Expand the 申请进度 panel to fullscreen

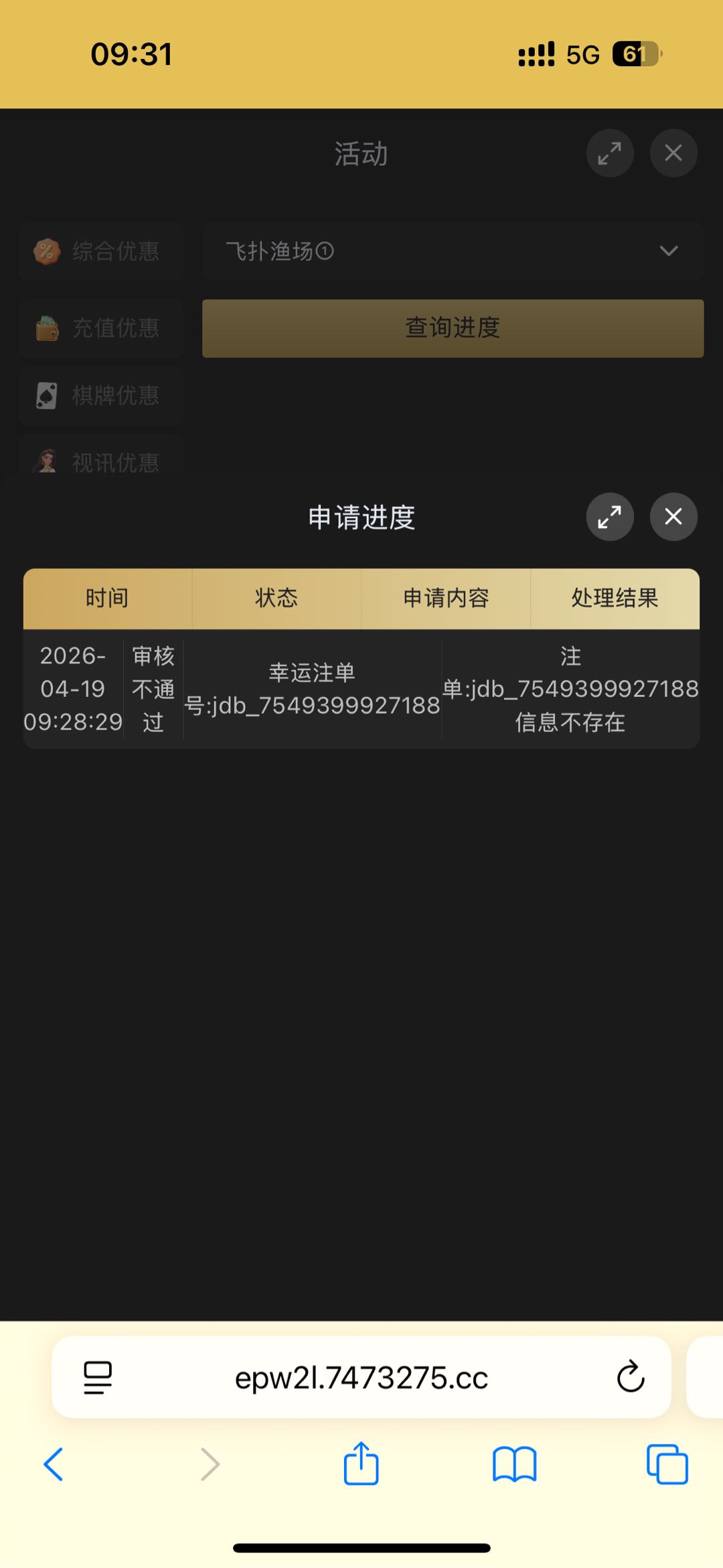pos(610,516)
